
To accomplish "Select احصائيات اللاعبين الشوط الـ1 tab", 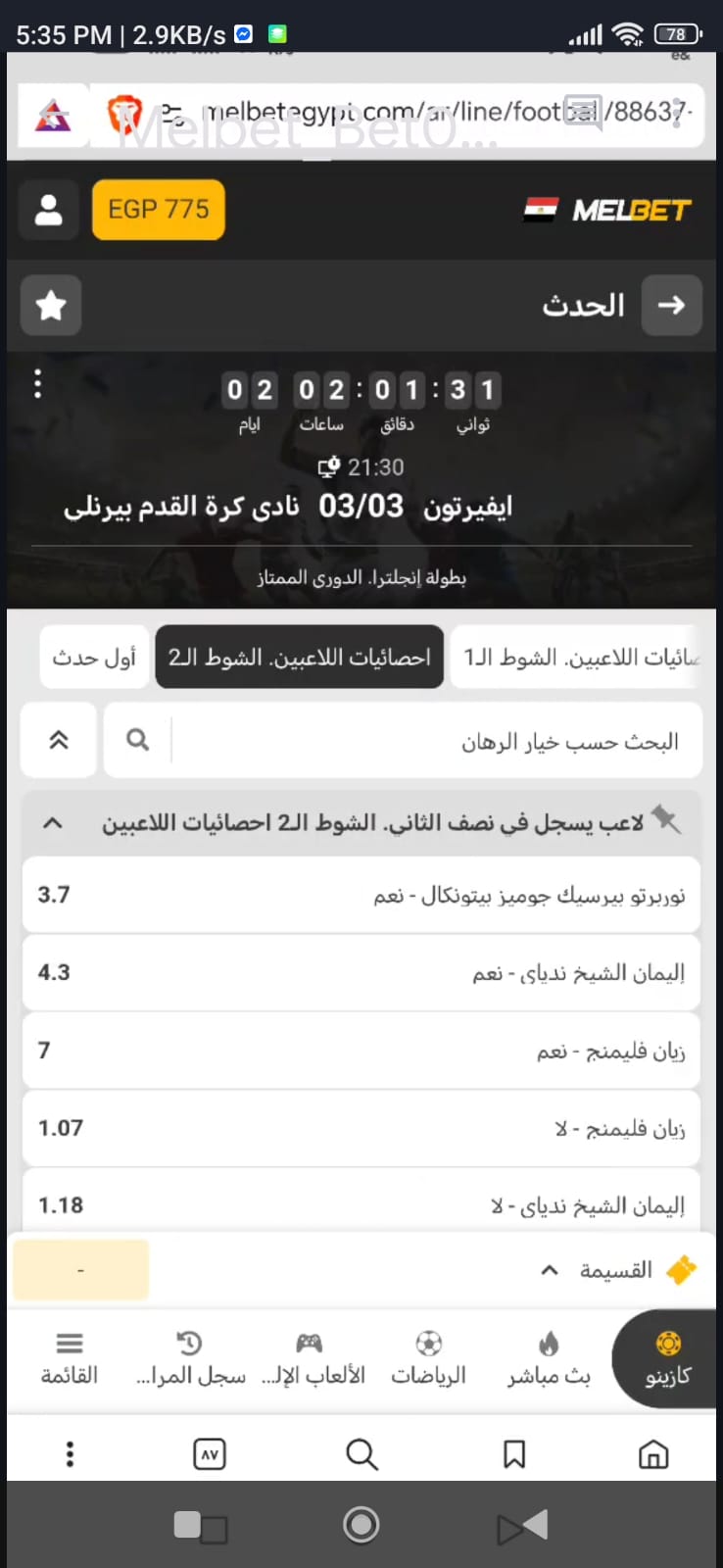I will (578, 658).
